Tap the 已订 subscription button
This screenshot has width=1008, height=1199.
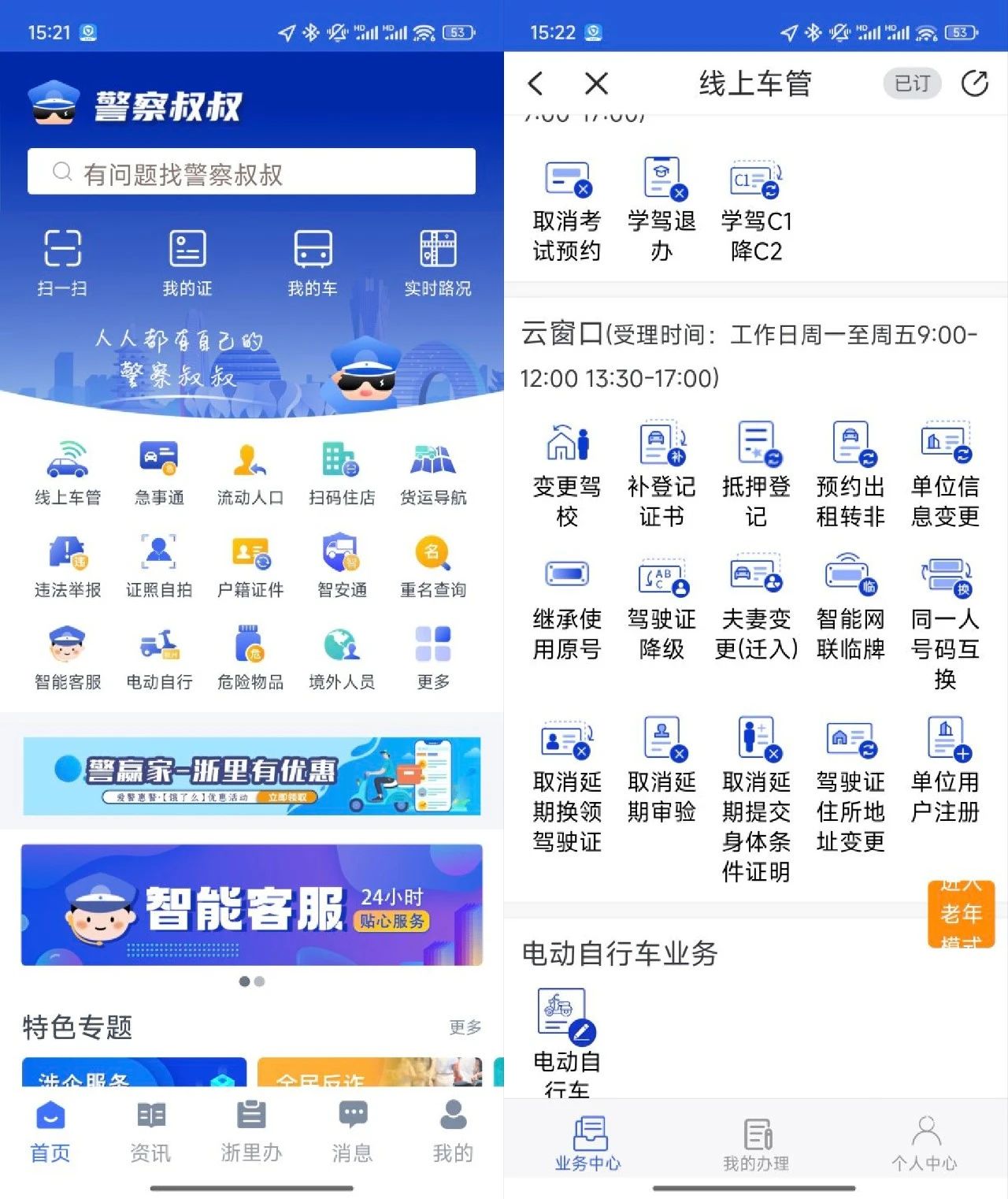click(912, 84)
